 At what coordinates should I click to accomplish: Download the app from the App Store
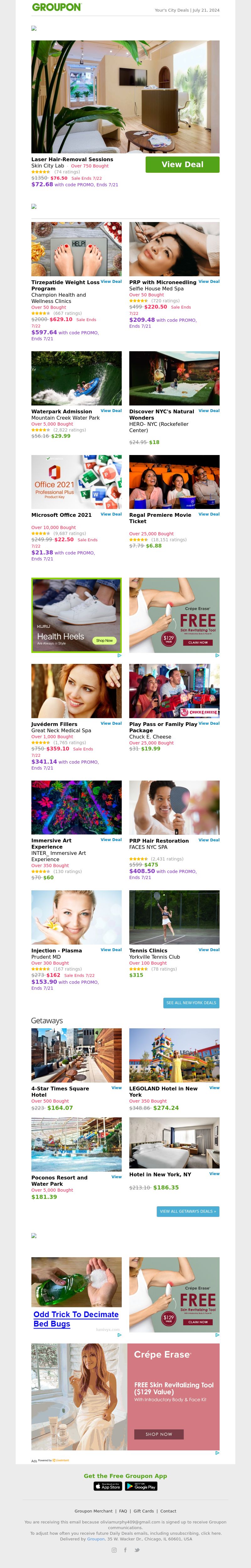pos(108,1486)
